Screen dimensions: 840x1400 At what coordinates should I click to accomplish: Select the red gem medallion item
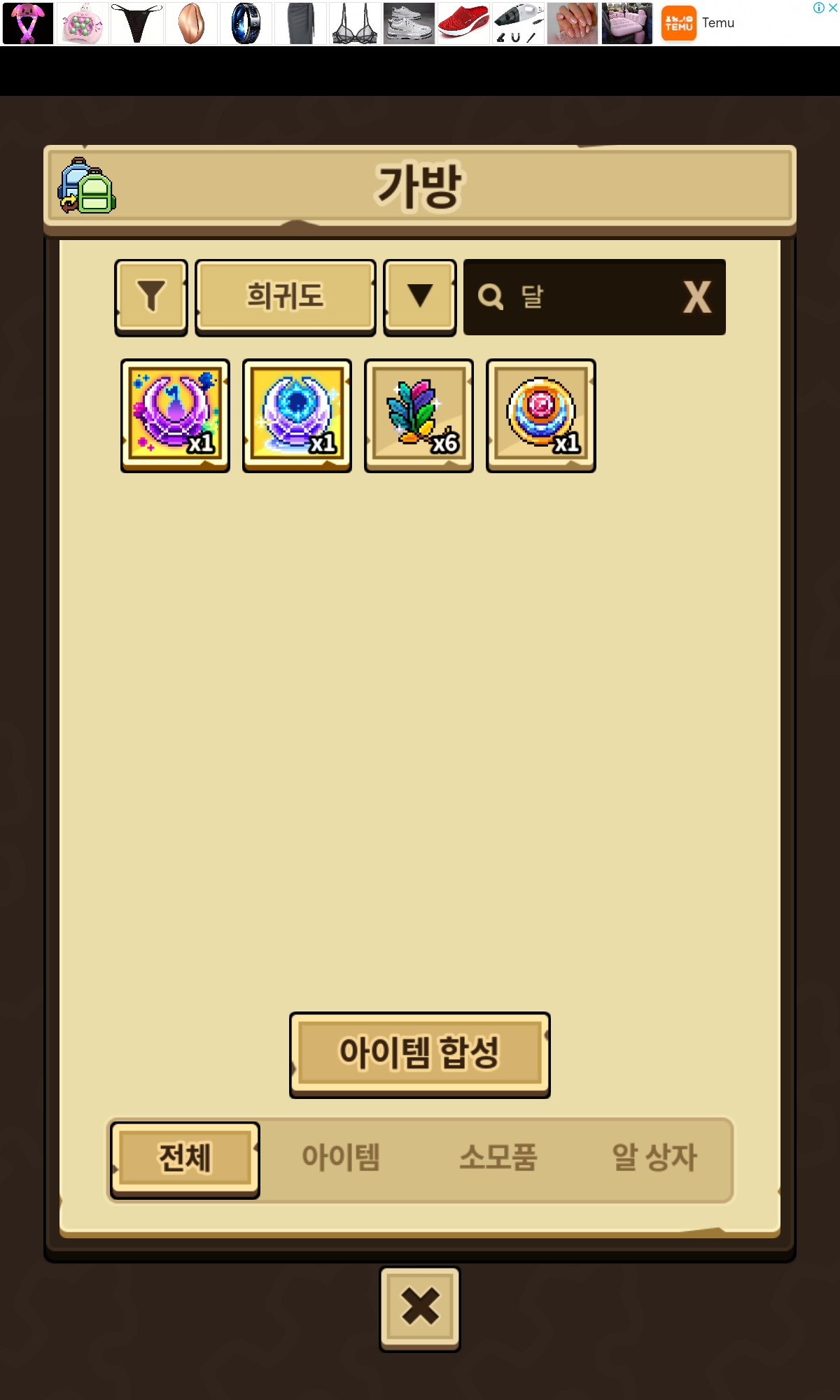540,416
